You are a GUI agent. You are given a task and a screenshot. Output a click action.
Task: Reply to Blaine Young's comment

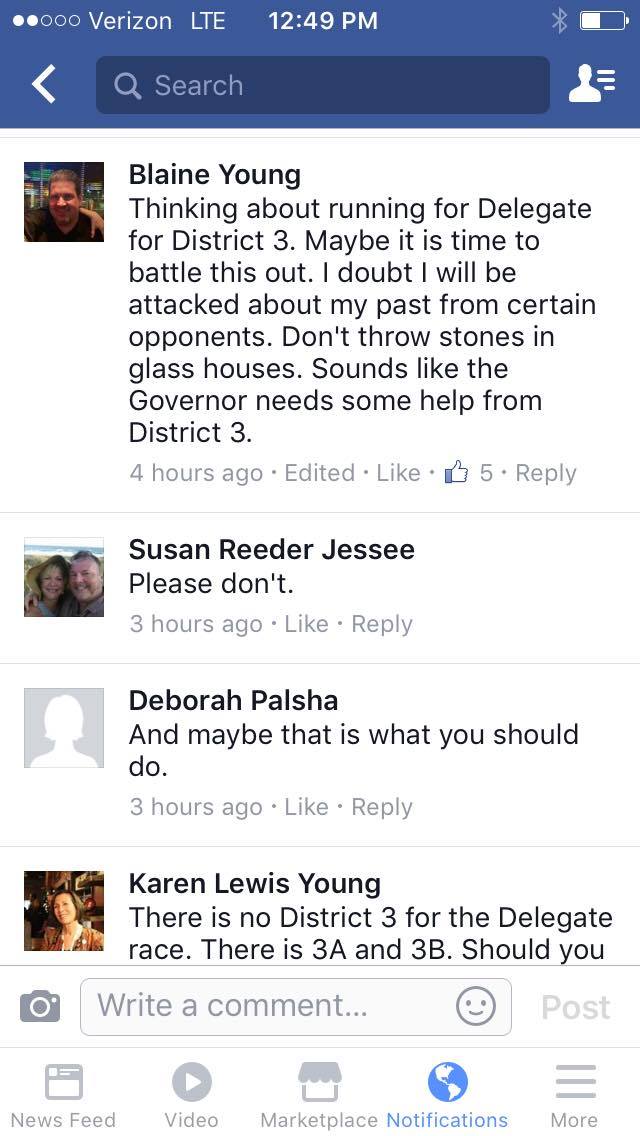coord(545,473)
